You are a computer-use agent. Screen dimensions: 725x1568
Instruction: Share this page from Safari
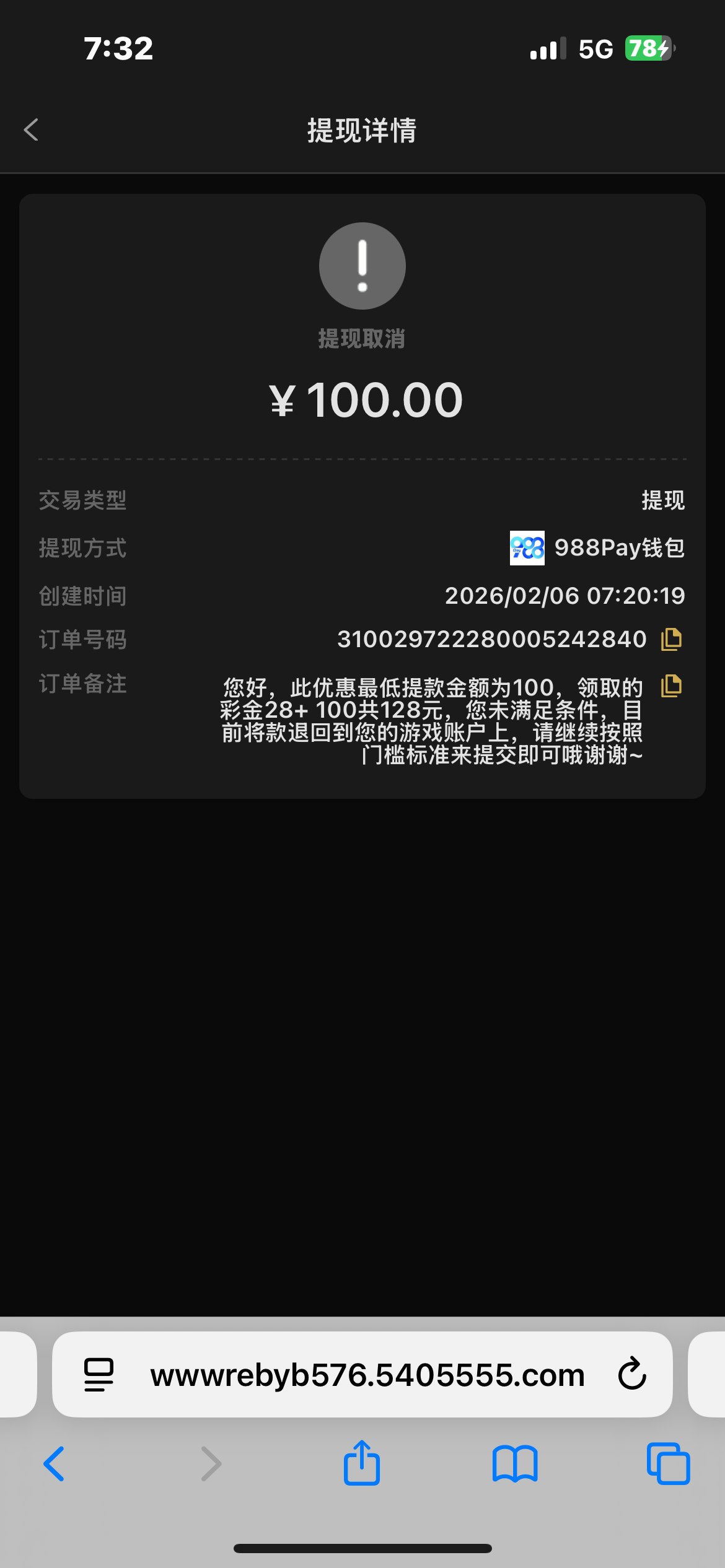362,1463
